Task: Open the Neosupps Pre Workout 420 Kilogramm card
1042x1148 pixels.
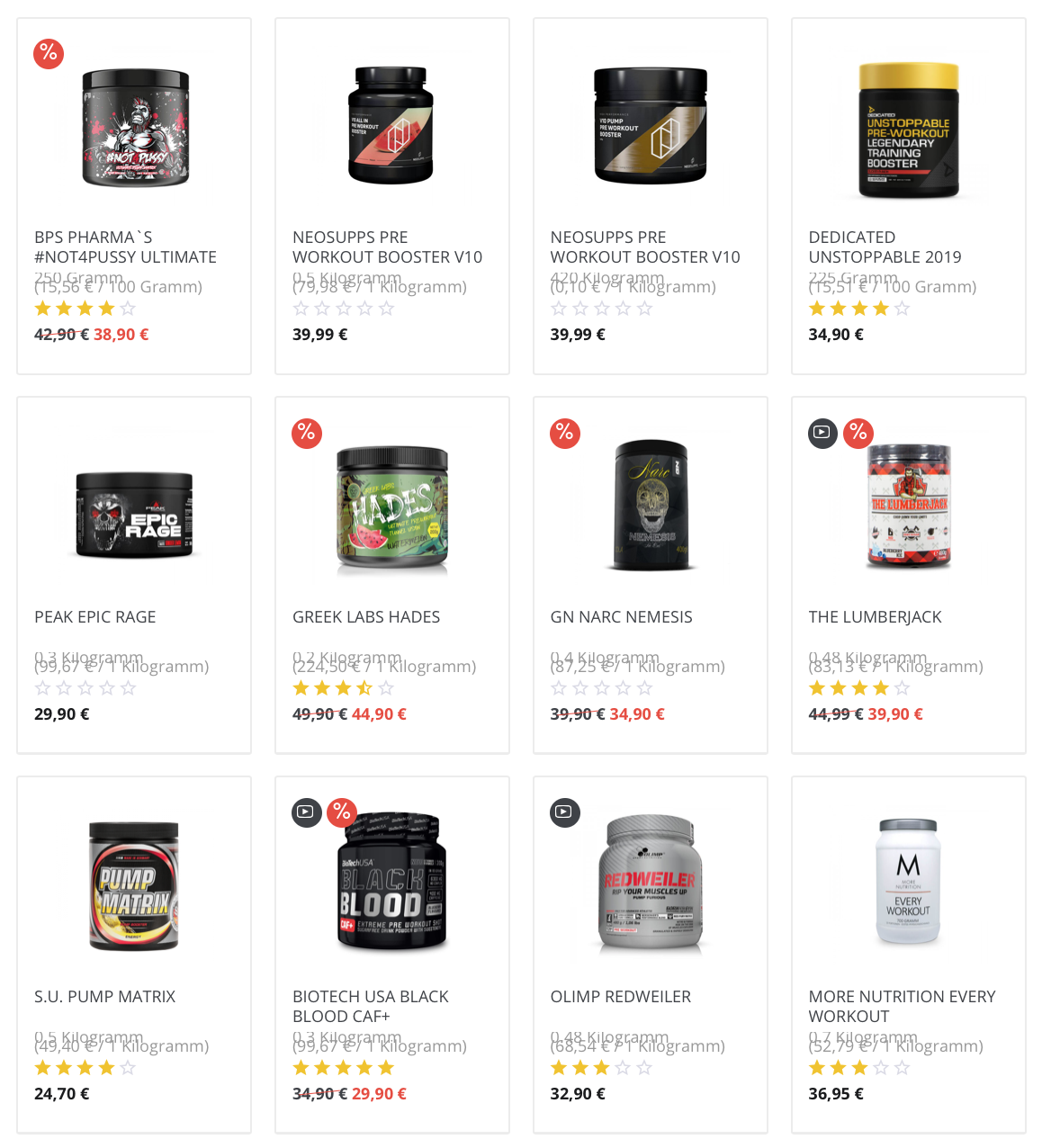Action: pos(650,126)
